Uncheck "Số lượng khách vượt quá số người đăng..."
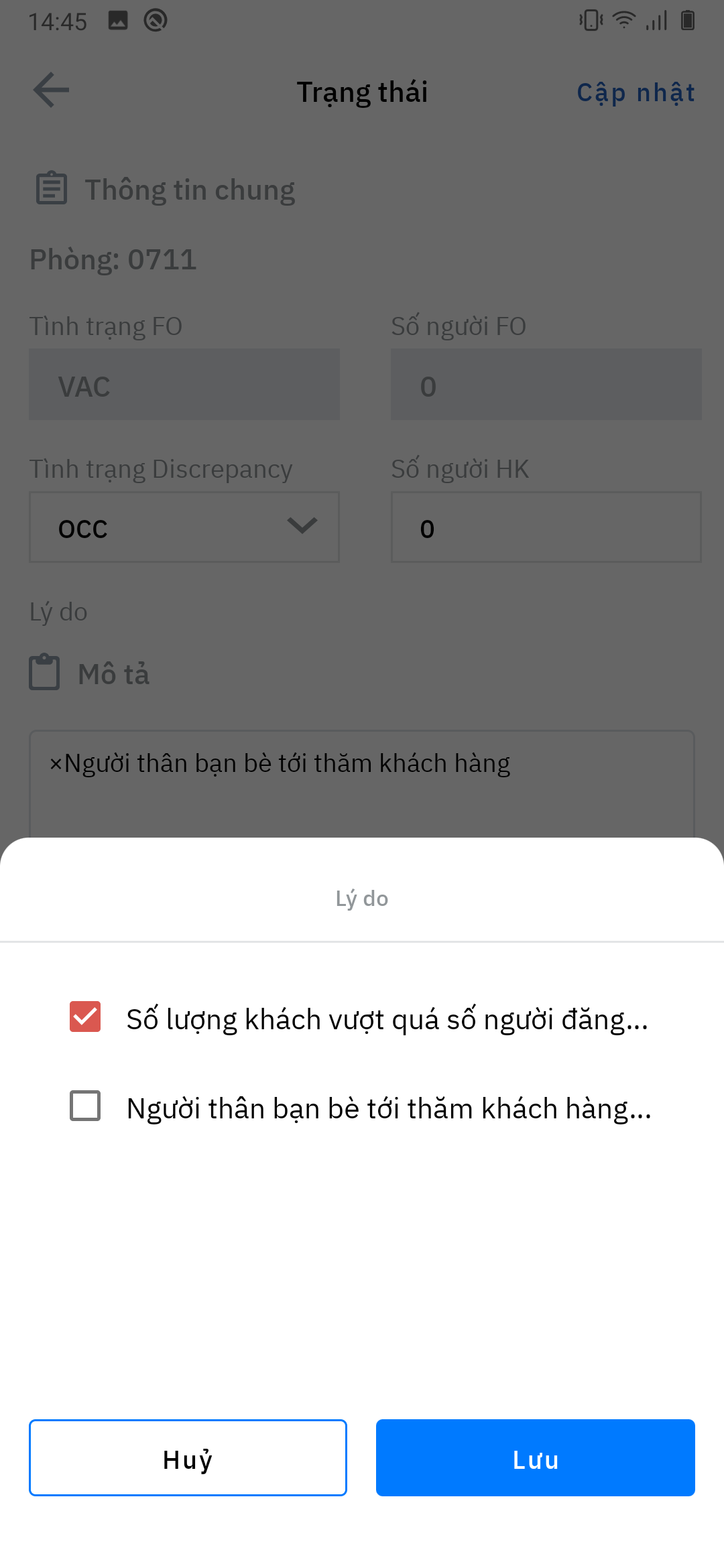Image resolution: width=724 pixels, height=1568 pixels. coord(85,1017)
